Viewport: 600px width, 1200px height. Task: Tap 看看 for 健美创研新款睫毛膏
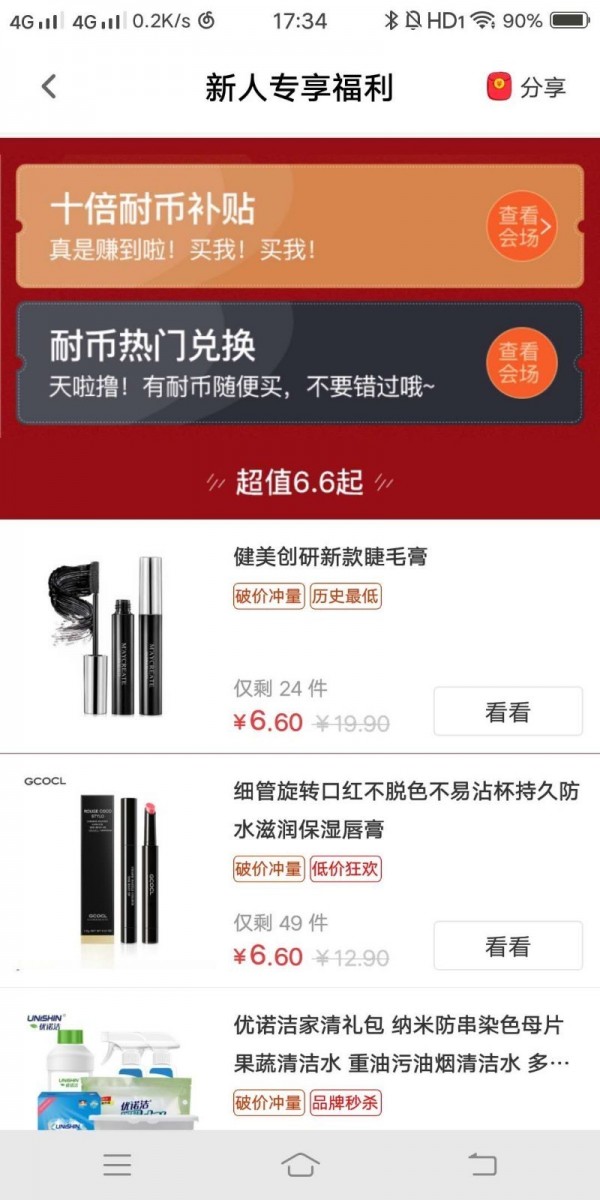pos(507,712)
